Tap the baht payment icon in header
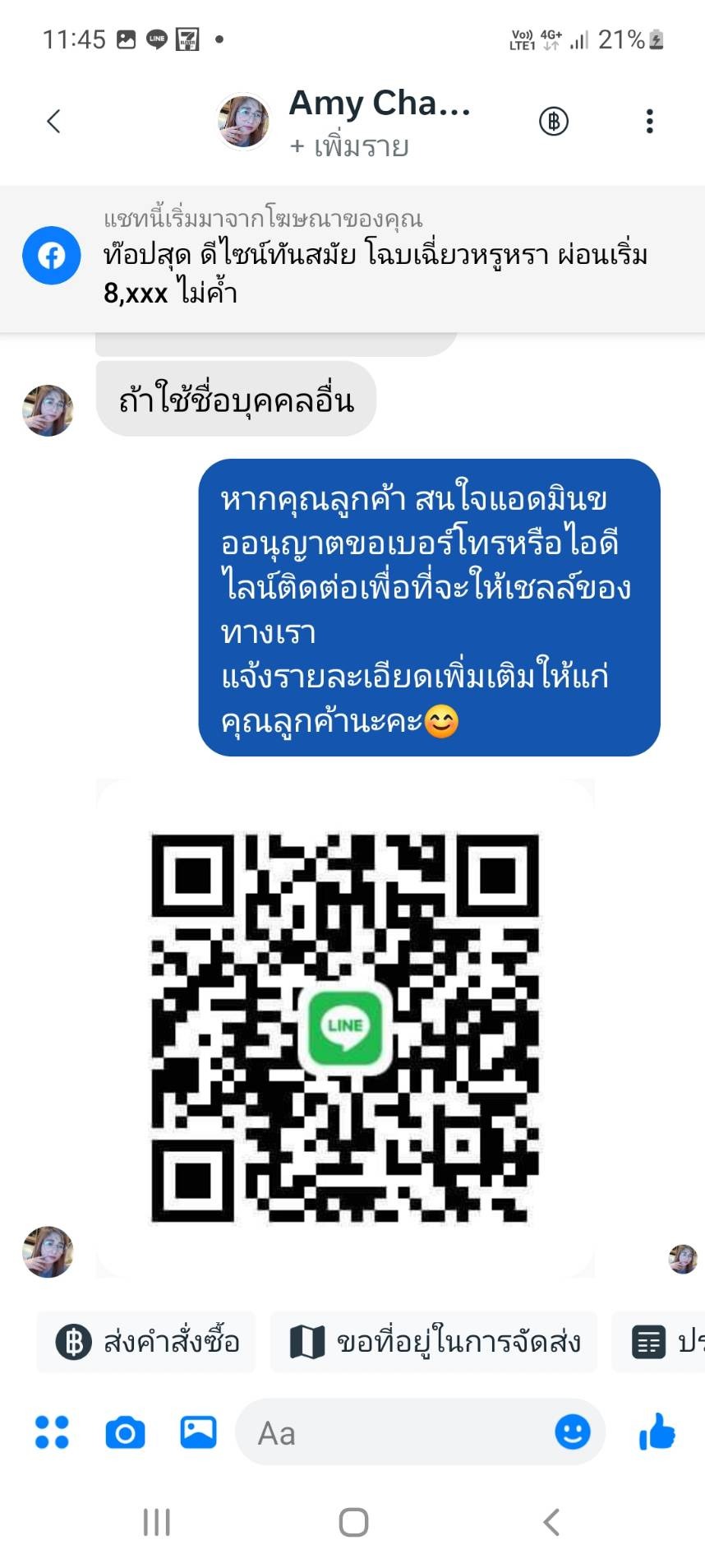Screen dimensions: 705x1568 pyautogui.click(x=554, y=122)
